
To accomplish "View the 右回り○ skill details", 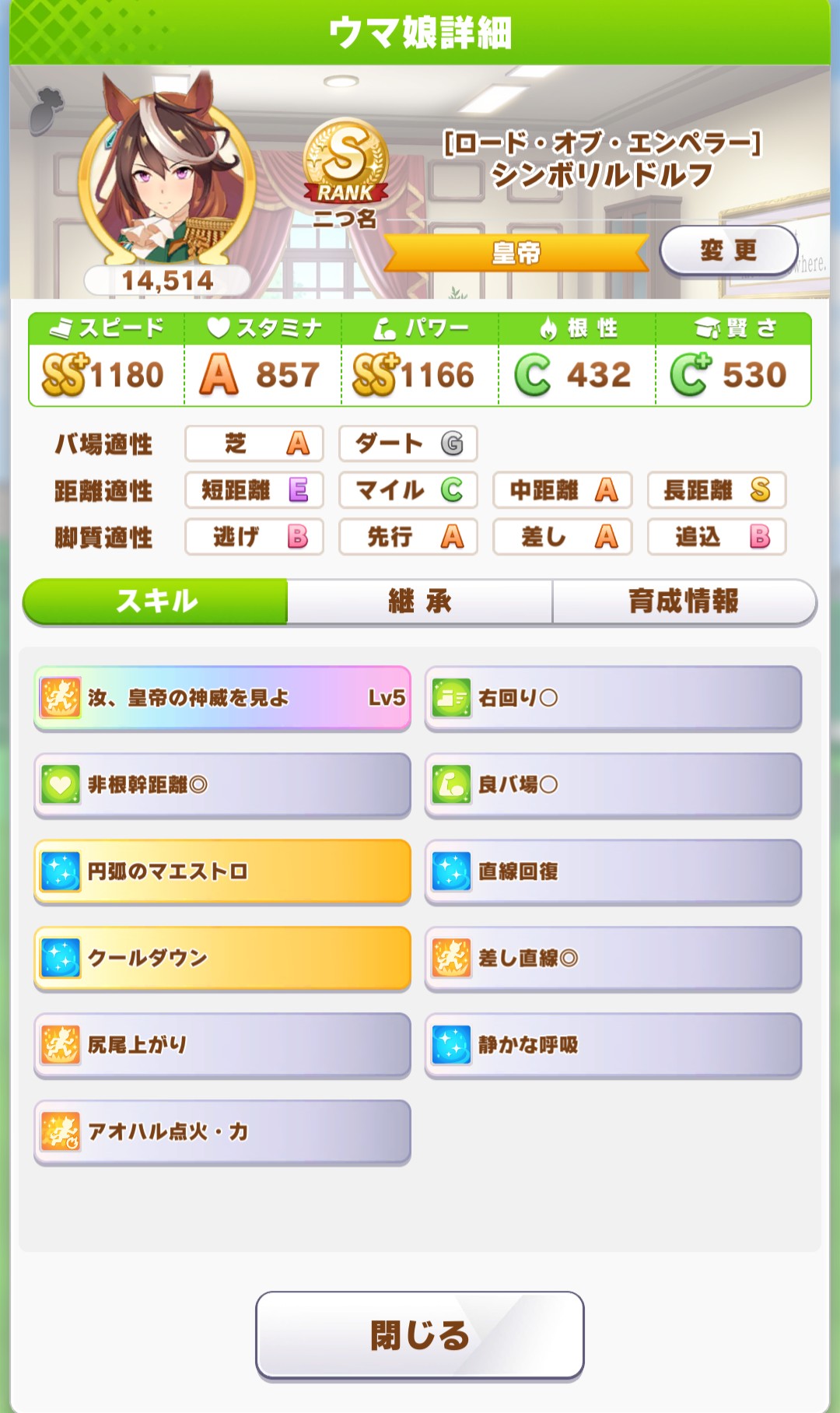I will pyautogui.click(x=613, y=698).
